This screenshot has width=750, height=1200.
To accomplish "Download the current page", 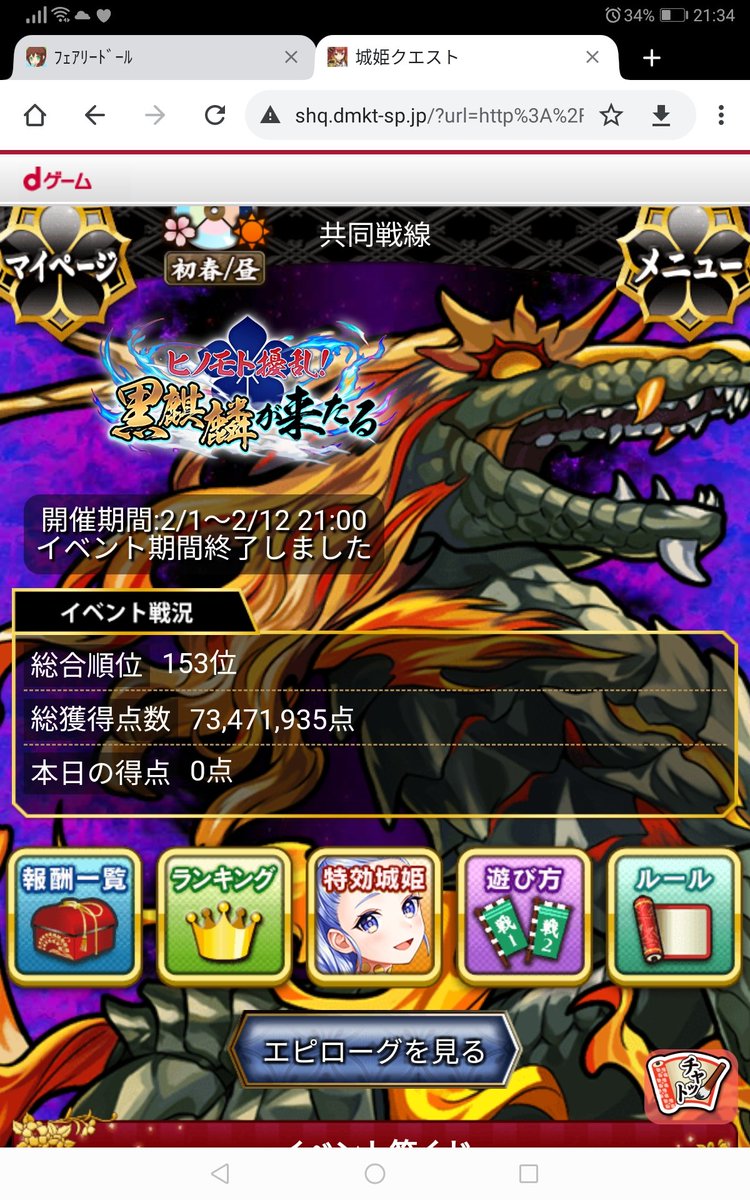I will coord(661,115).
